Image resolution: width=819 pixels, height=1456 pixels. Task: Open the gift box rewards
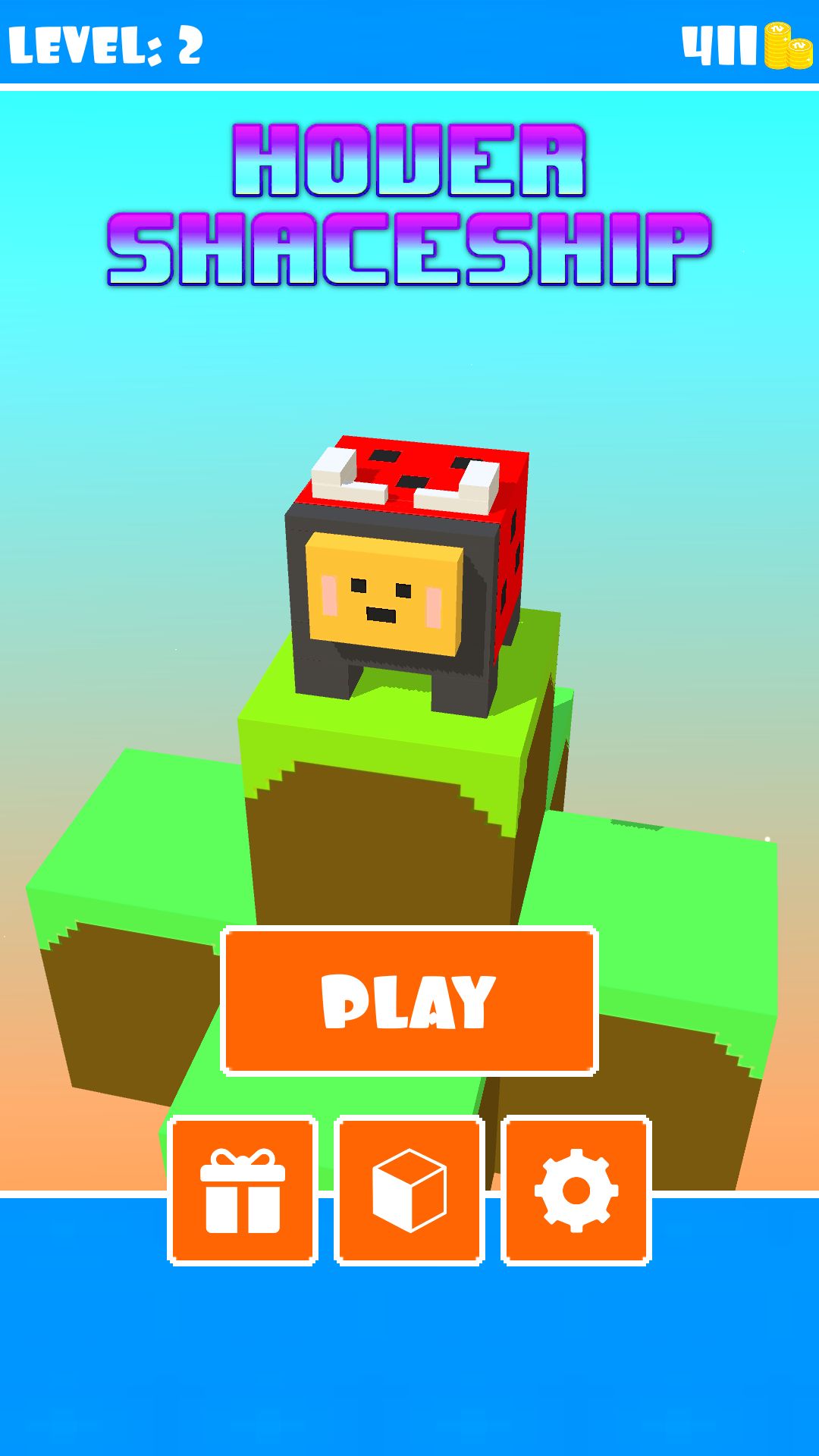pos(243,1191)
